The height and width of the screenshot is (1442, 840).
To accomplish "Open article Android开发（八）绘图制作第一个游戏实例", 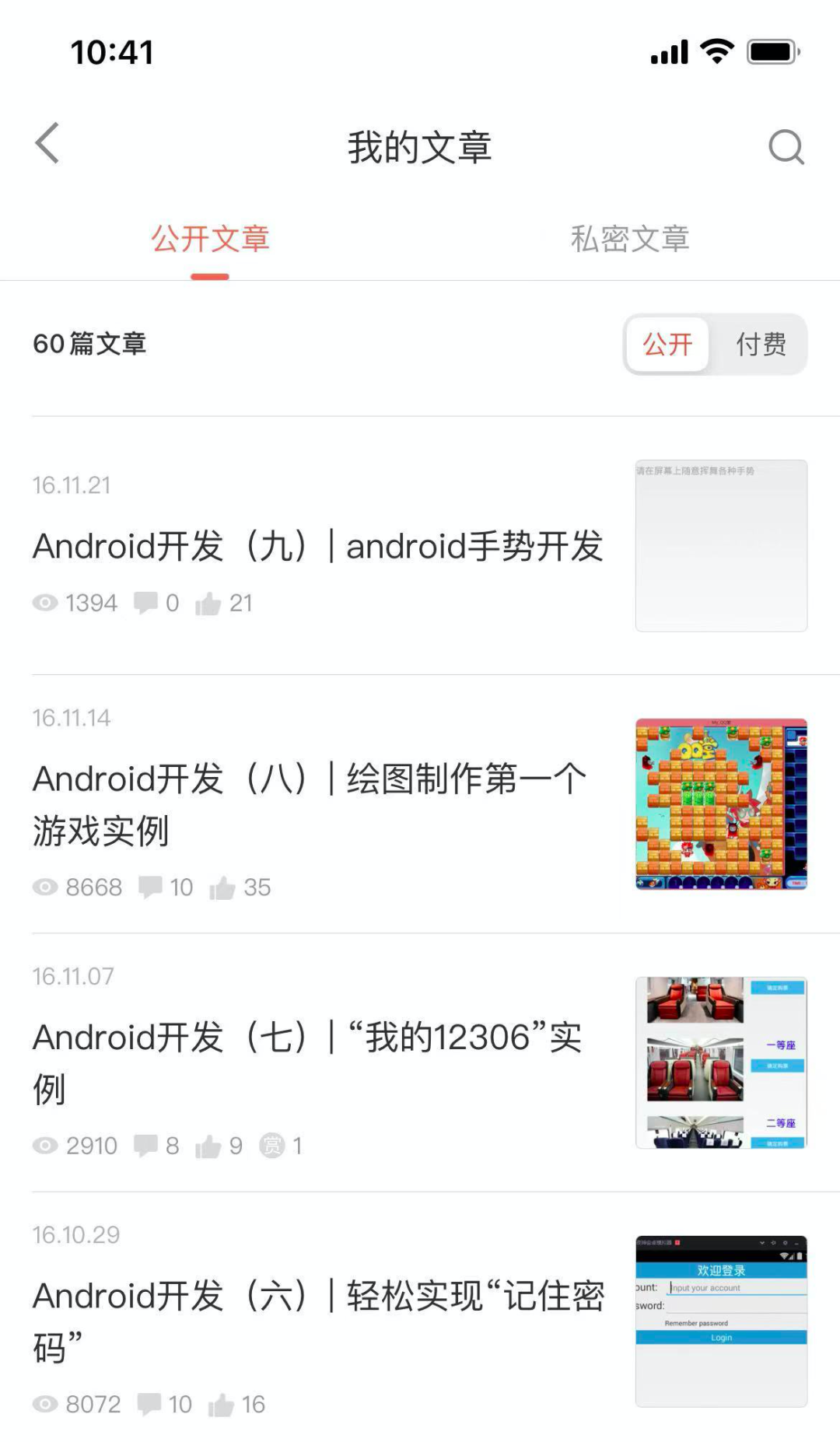I will [x=311, y=804].
